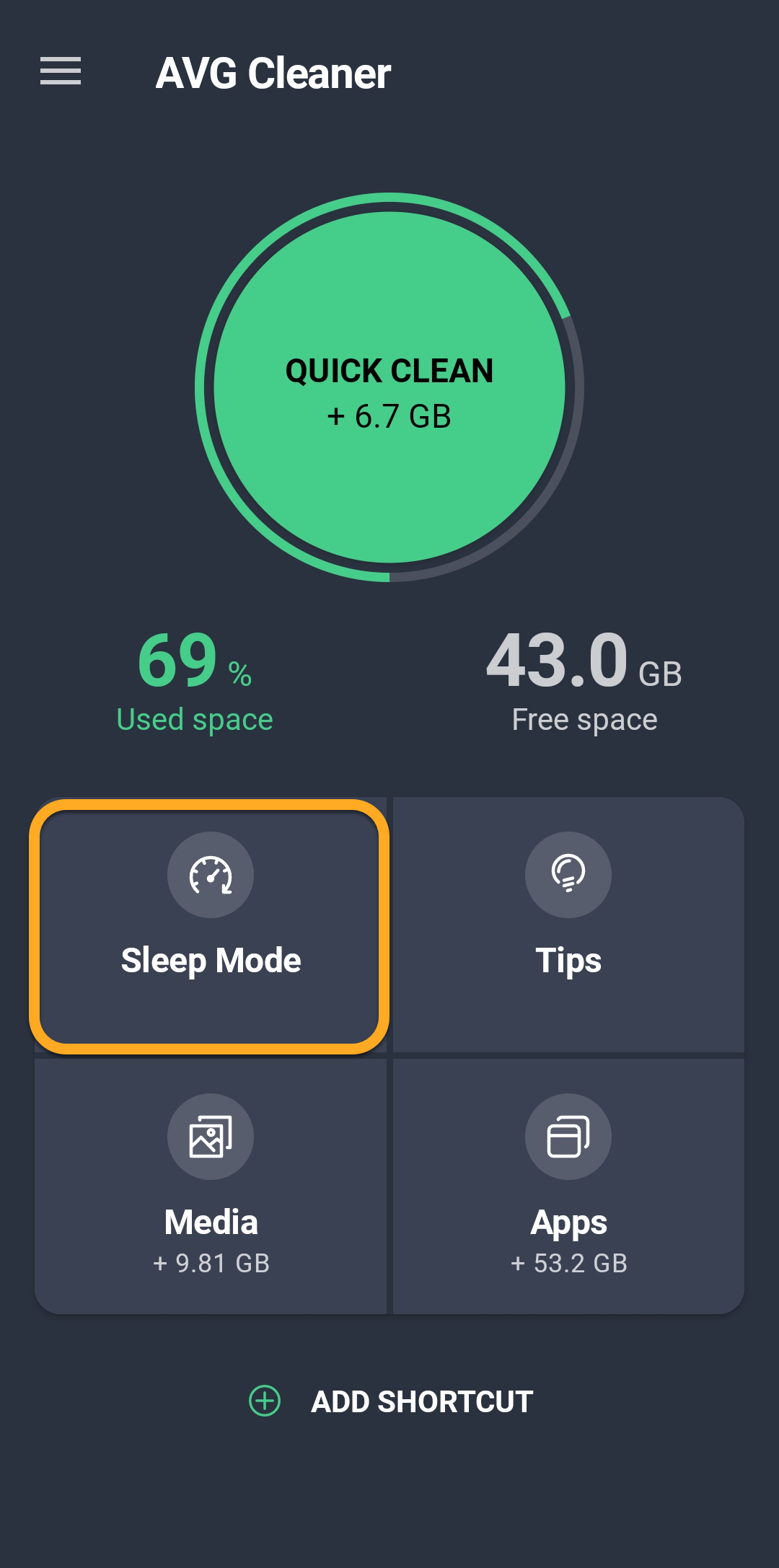Start Quick Clean to free 6.7 GB
Image resolution: width=779 pixels, height=1568 pixels.
pyautogui.click(x=389, y=387)
